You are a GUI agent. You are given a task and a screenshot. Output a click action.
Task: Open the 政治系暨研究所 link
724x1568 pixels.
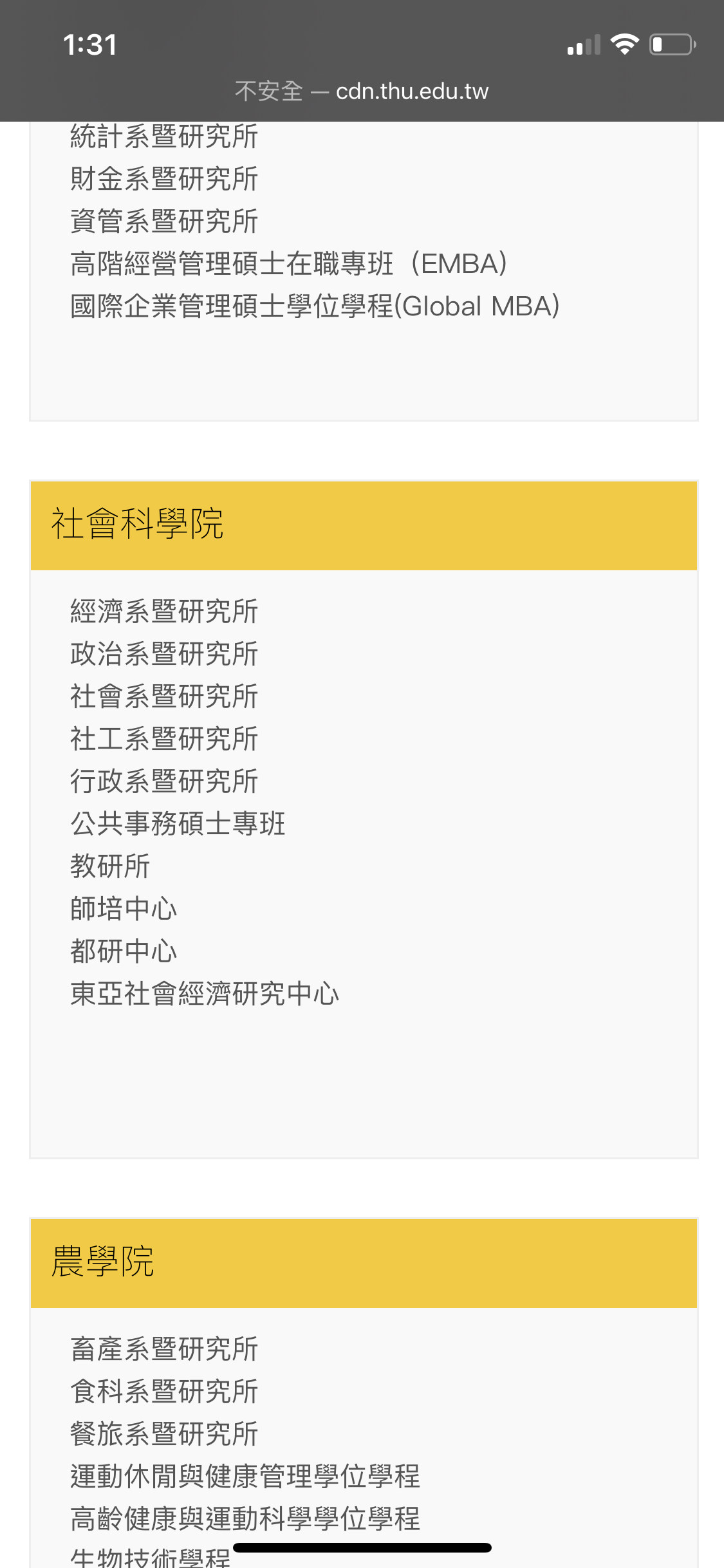click(164, 654)
